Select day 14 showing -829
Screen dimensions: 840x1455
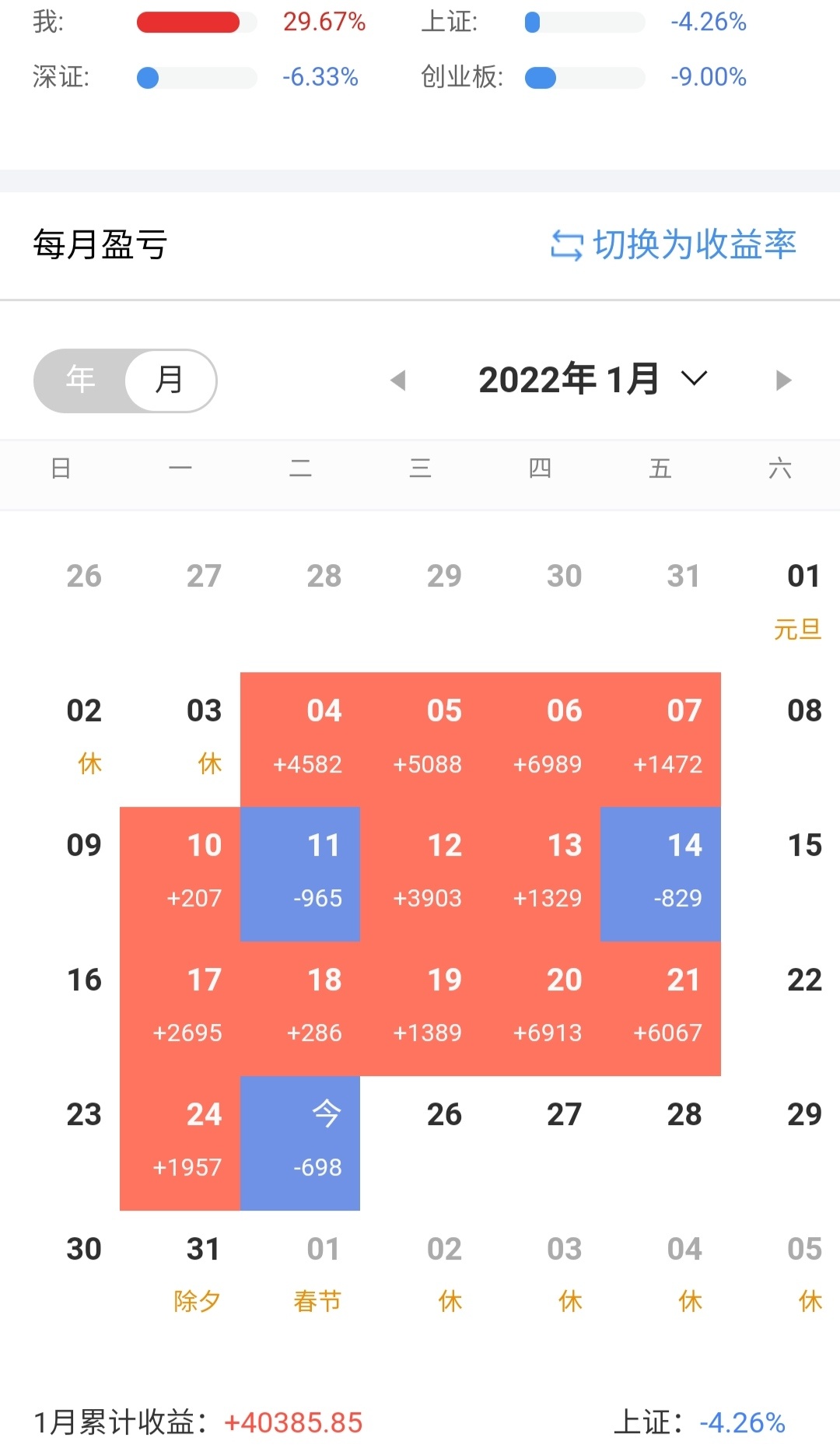pyautogui.click(x=660, y=874)
